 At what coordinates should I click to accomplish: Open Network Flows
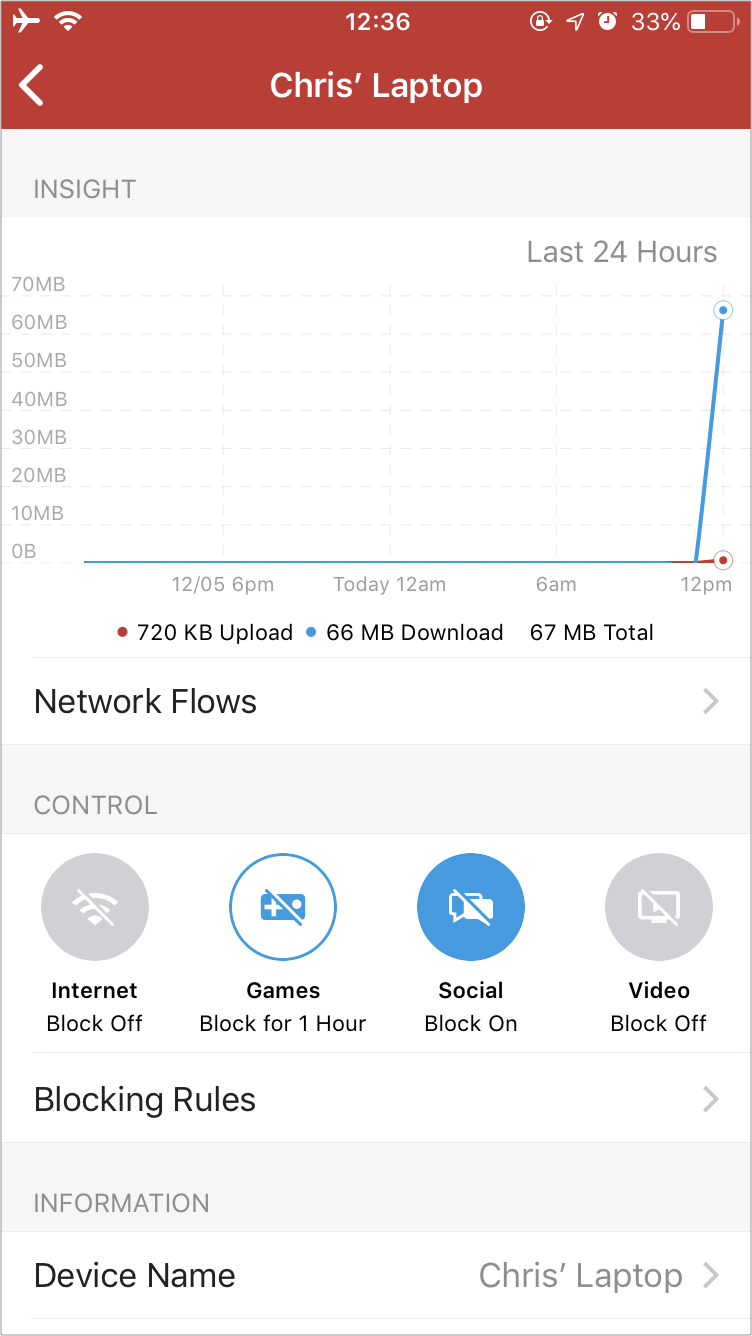point(376,701)
